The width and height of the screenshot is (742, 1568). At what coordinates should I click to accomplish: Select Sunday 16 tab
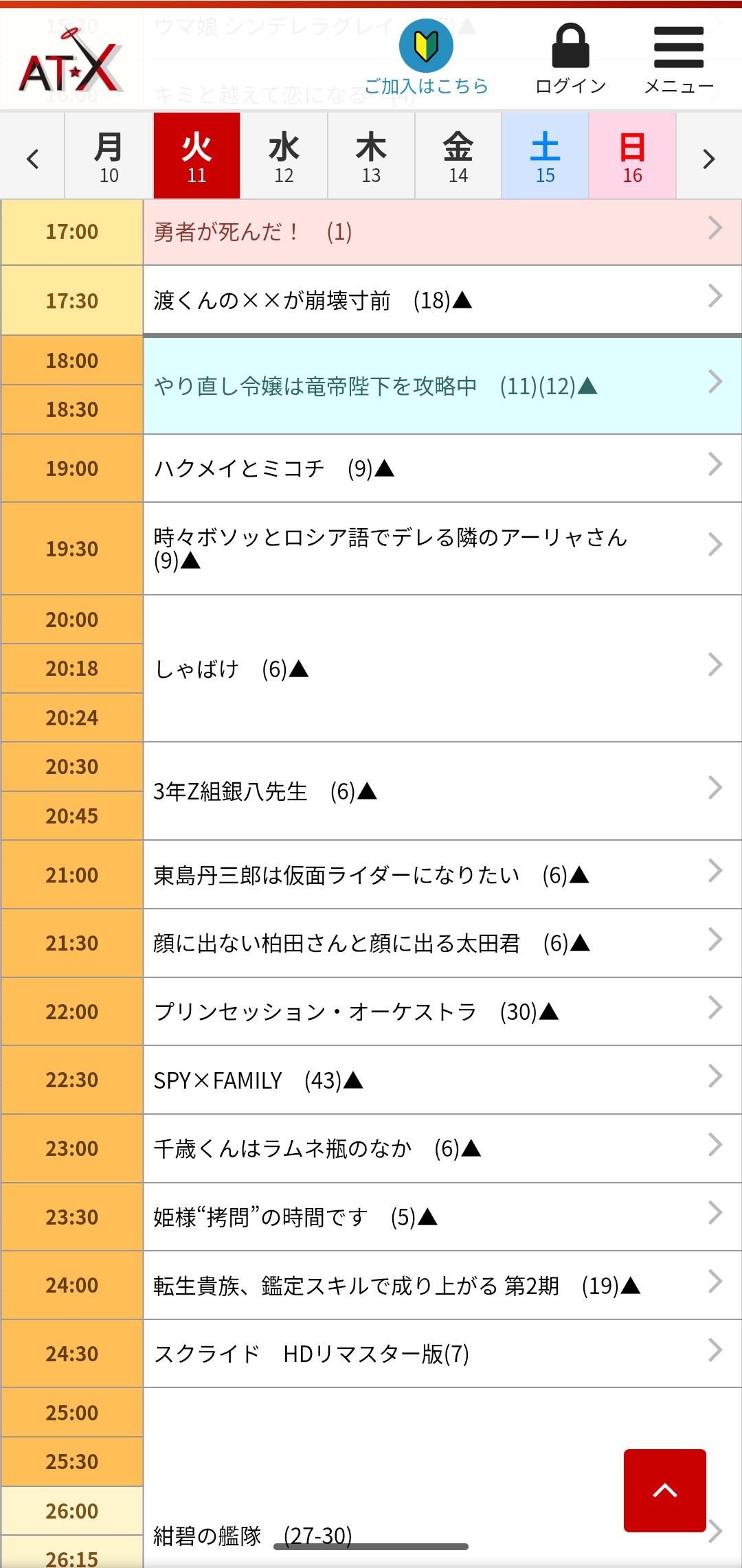632,157
